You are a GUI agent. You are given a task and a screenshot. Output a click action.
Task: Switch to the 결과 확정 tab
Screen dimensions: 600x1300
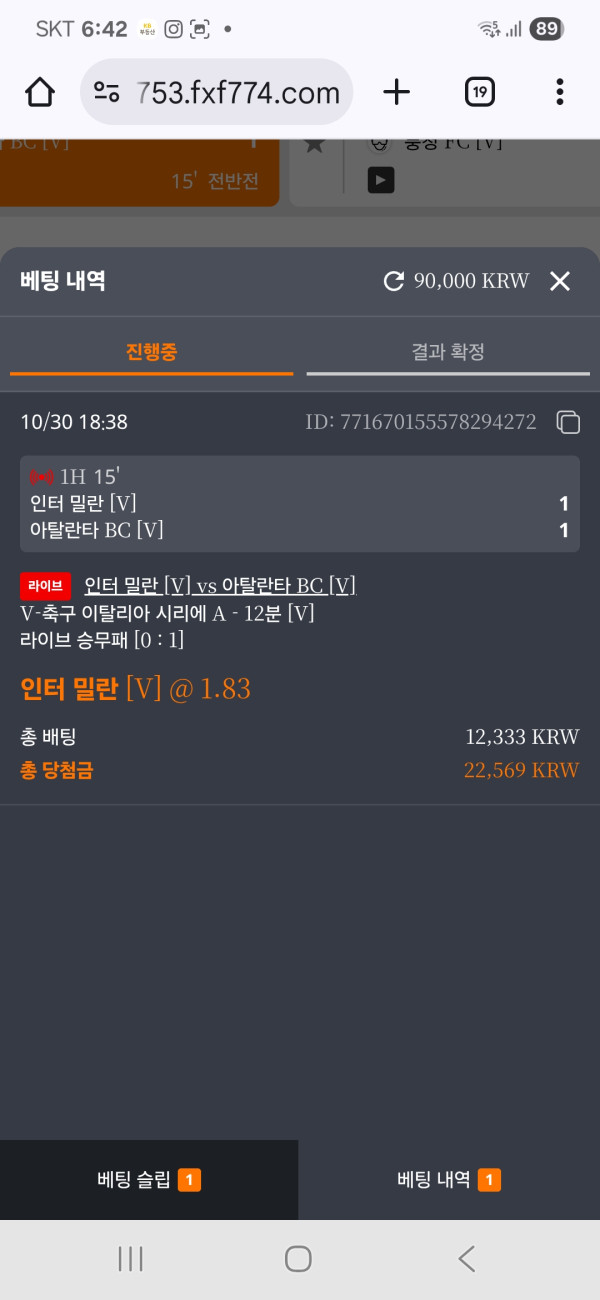[x=448, y=352]
